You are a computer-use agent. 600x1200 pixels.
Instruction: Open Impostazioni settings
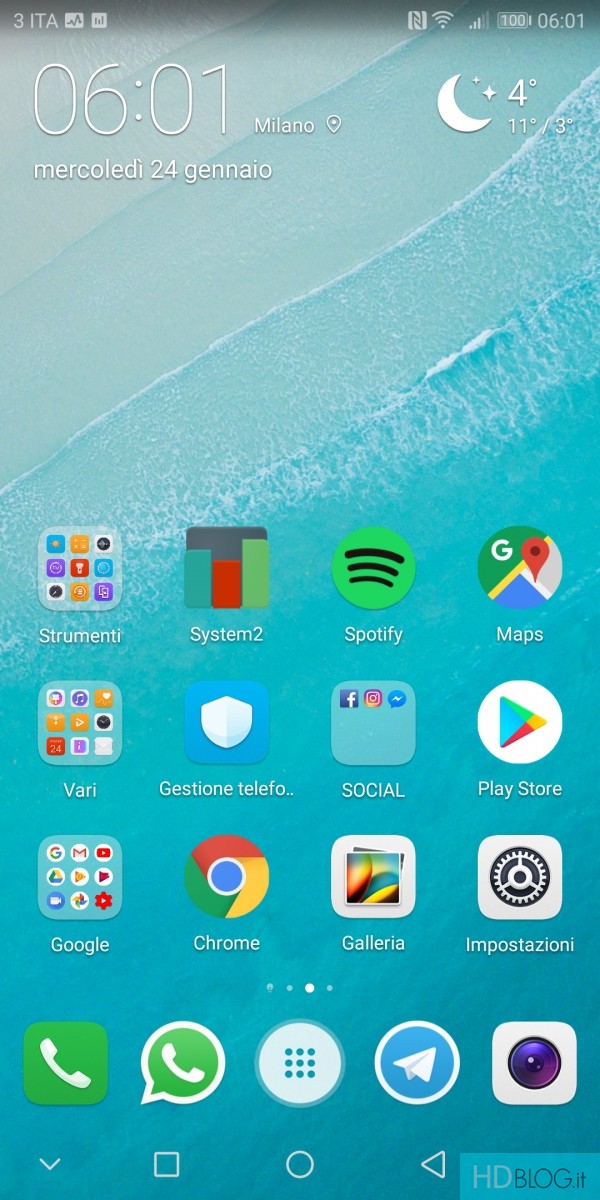[x=520, y=877]
